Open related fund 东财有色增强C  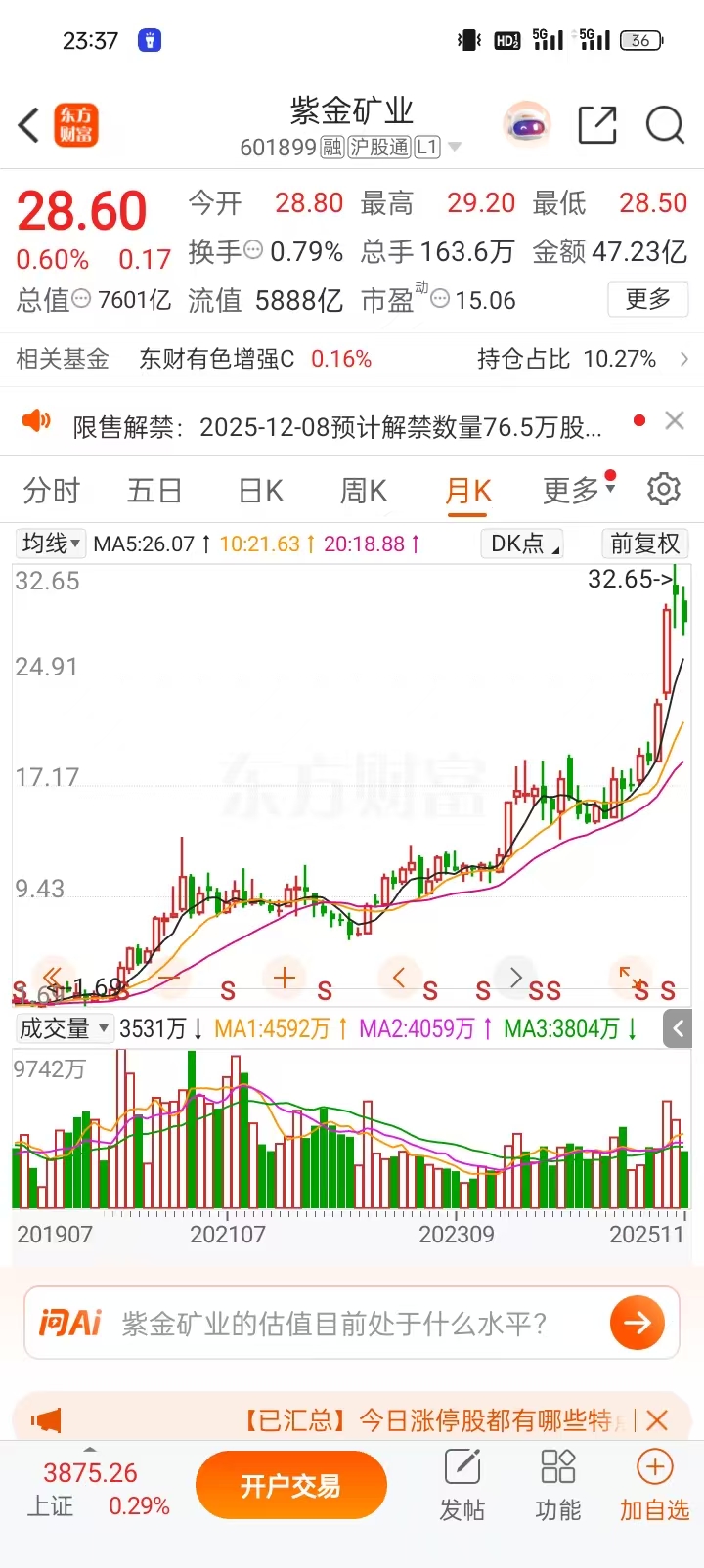pos(216,359)
